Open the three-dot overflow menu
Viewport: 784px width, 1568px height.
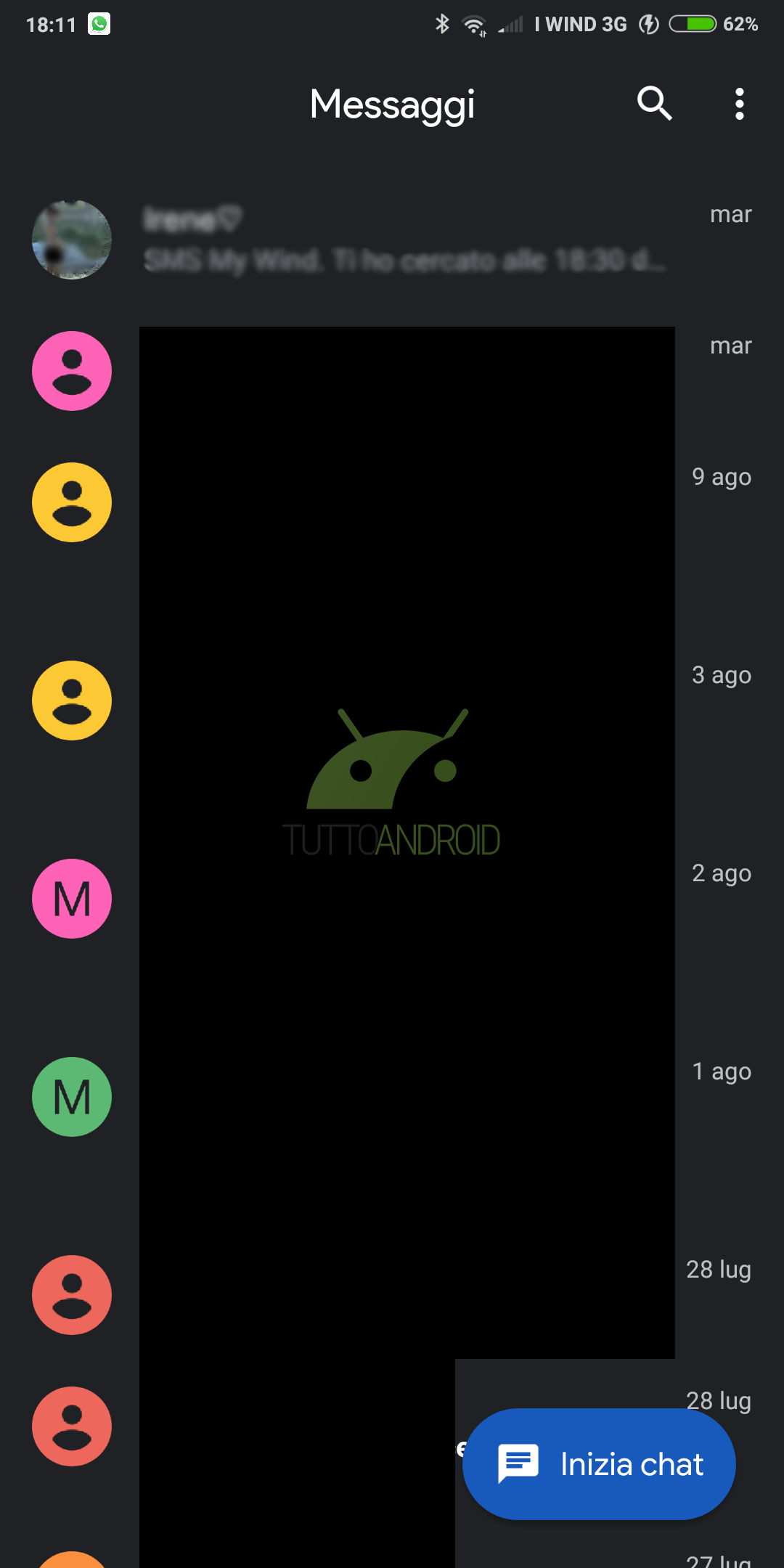click(x=739, y=104)
